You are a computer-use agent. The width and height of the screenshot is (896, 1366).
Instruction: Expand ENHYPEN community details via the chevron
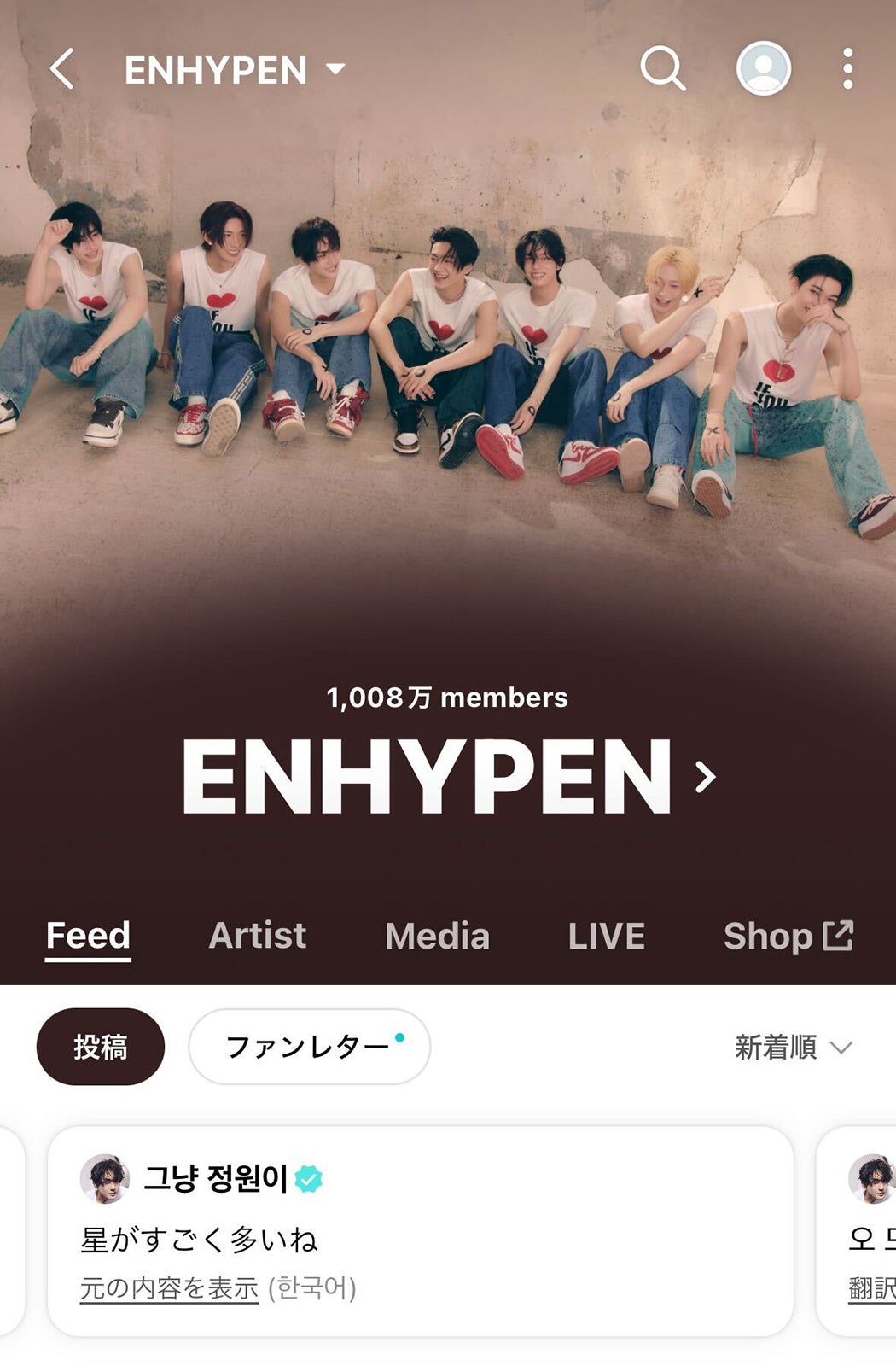[x=705, y=776]
